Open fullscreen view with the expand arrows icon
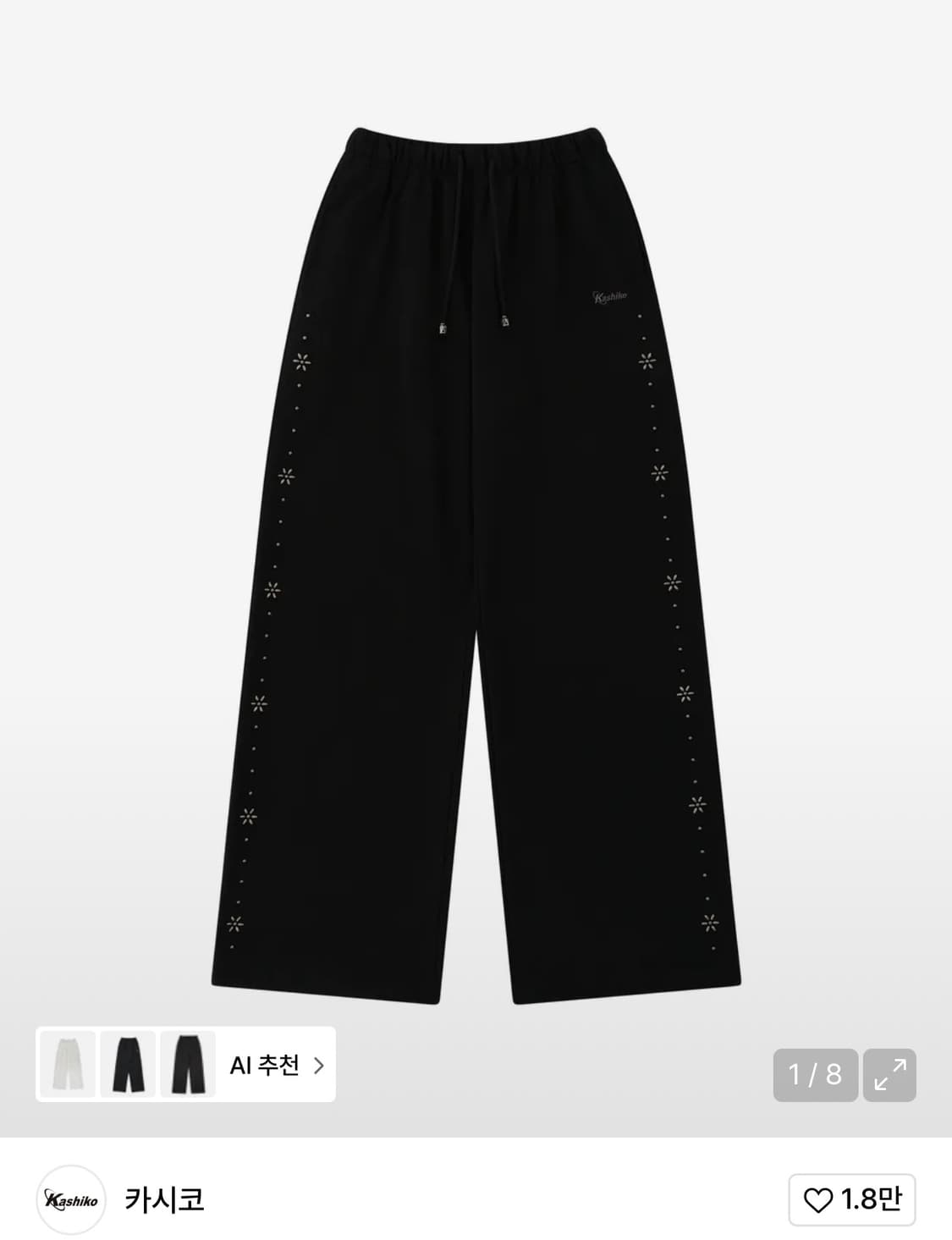This screenshot has width=952, height=1240. tap(889, 1077)
